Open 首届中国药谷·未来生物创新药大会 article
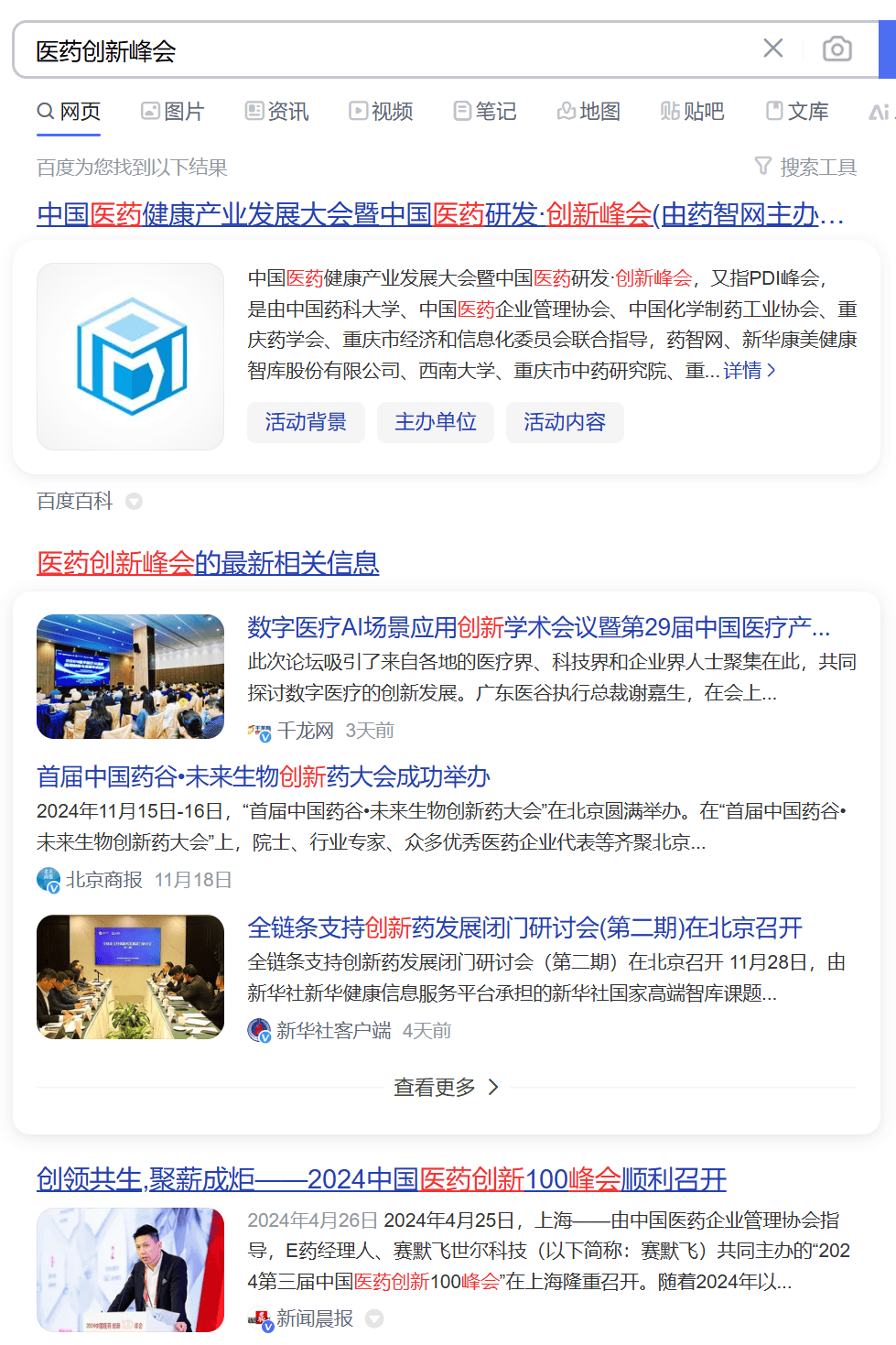896x1345 pixels. (264, 776)
